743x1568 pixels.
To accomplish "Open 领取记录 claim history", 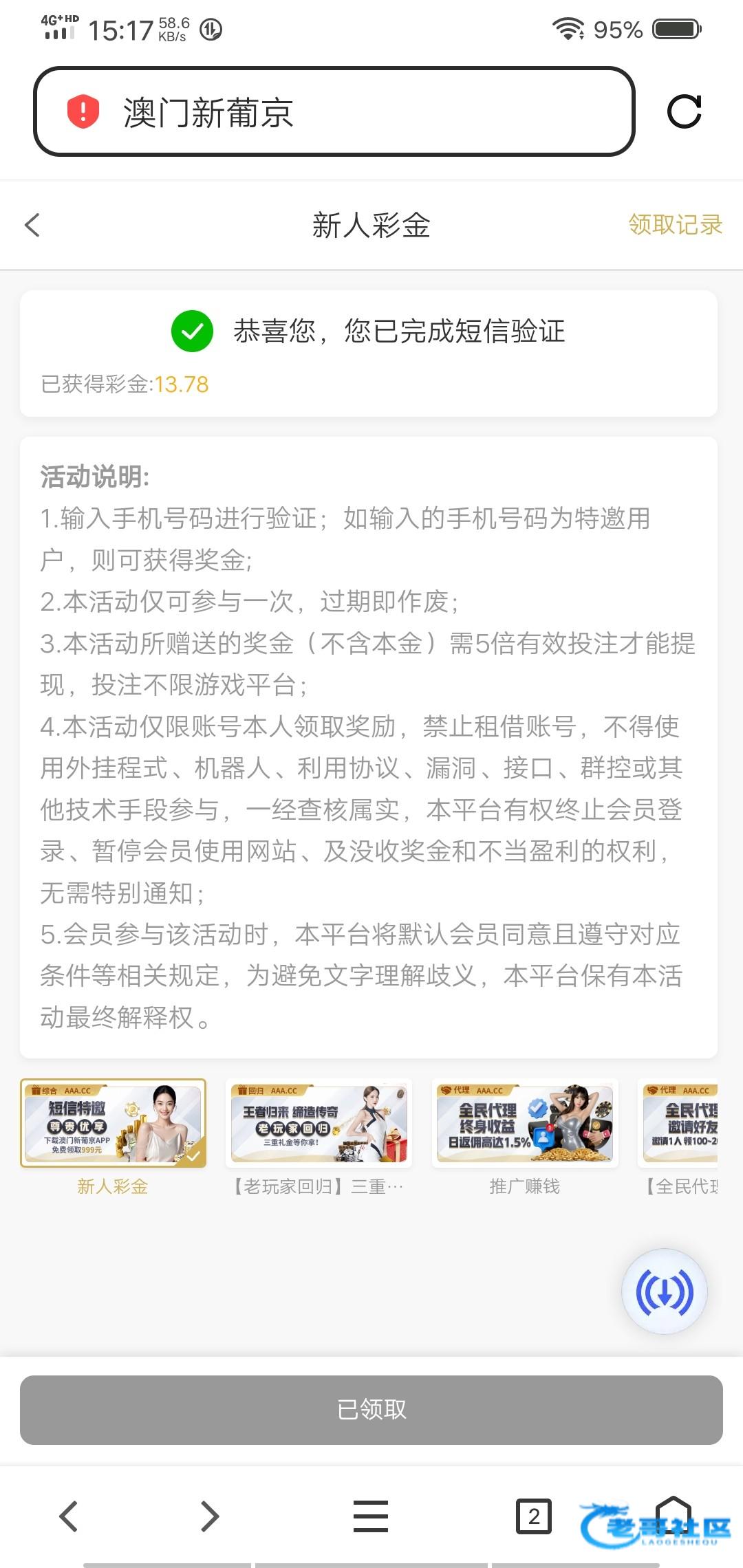I will (674, 225).
